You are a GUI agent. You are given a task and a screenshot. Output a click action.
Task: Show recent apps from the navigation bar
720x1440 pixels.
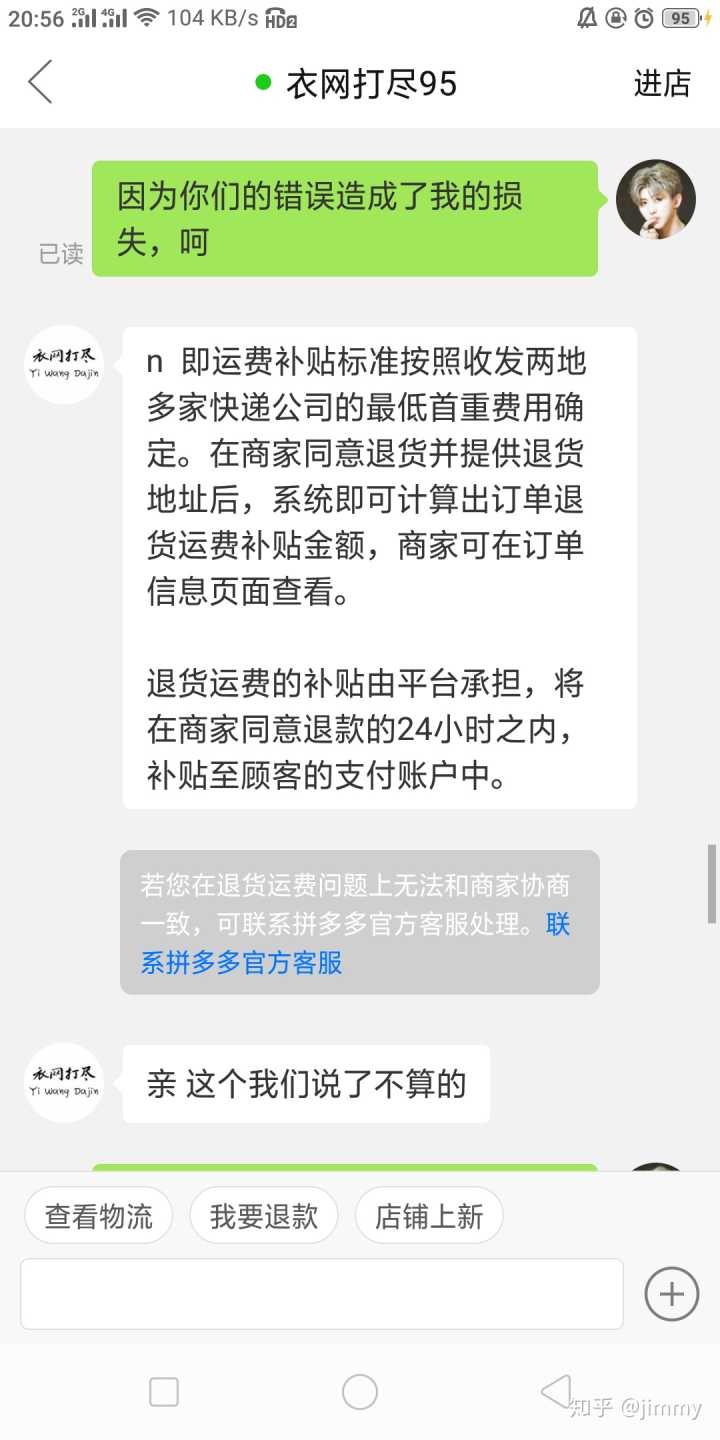click(164, 1391)
